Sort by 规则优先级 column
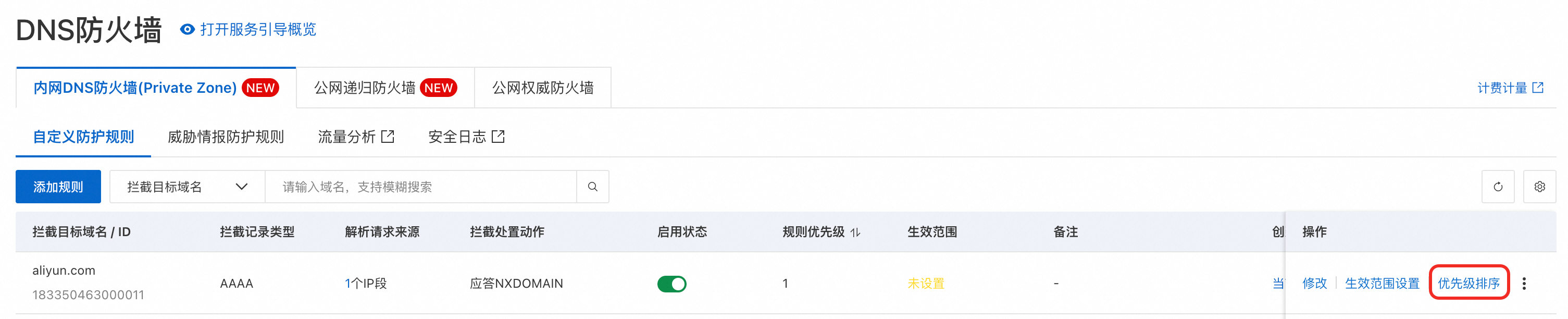This screenshot has width=1568, height=319. 855,232
